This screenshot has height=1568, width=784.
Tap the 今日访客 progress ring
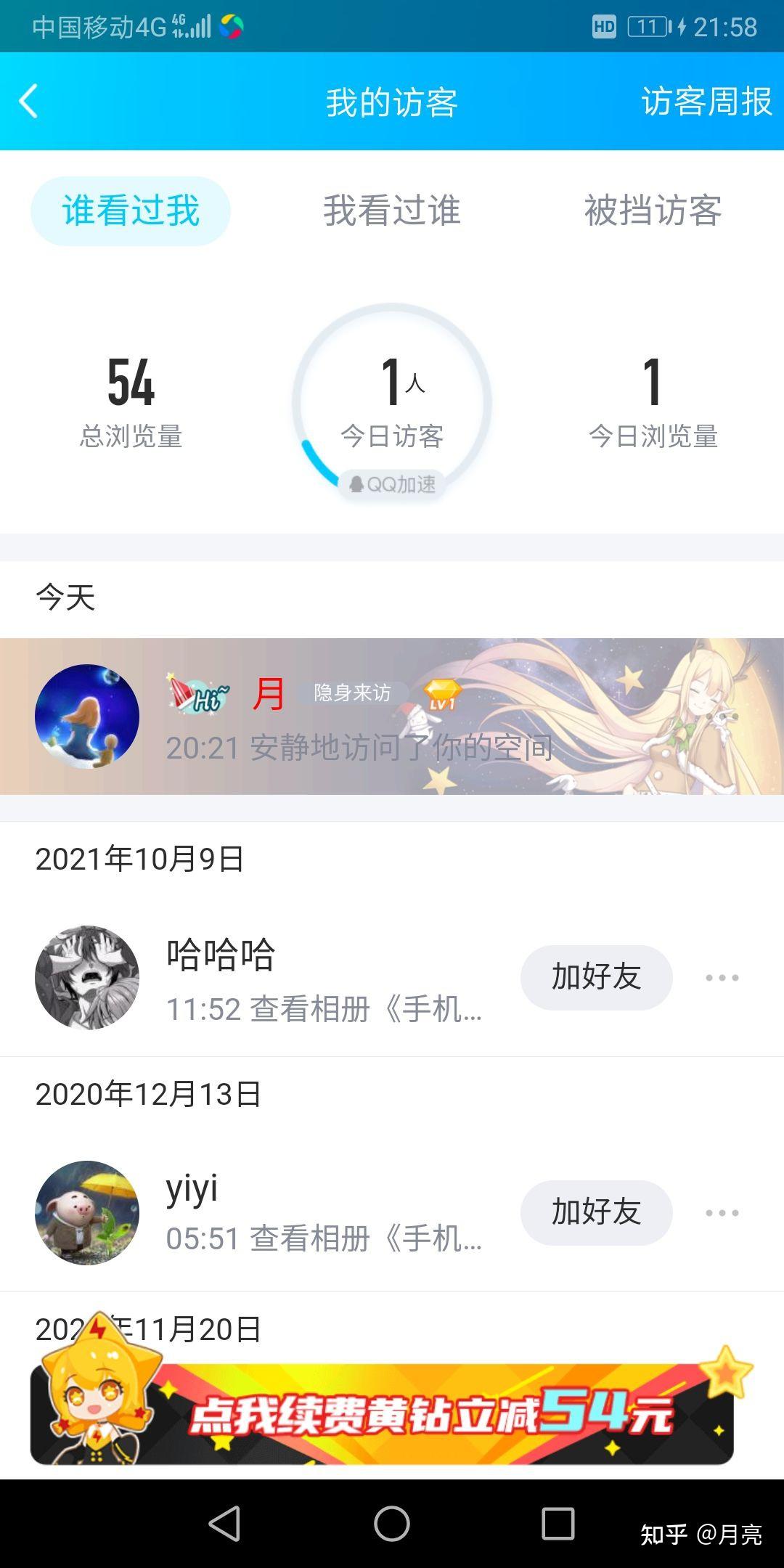pyautogui.click(x=391, y=396)
